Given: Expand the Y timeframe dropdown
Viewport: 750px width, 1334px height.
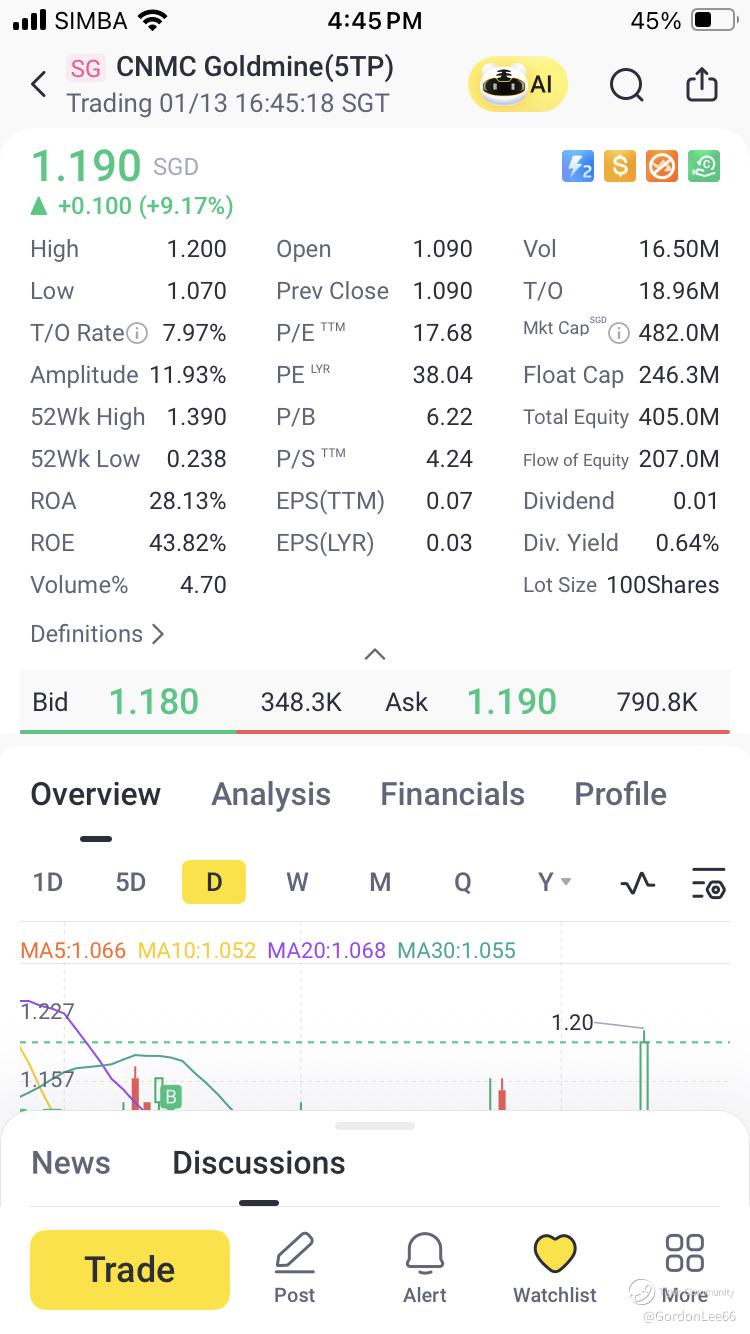Looking at the screenshot, I should (553, 882).
